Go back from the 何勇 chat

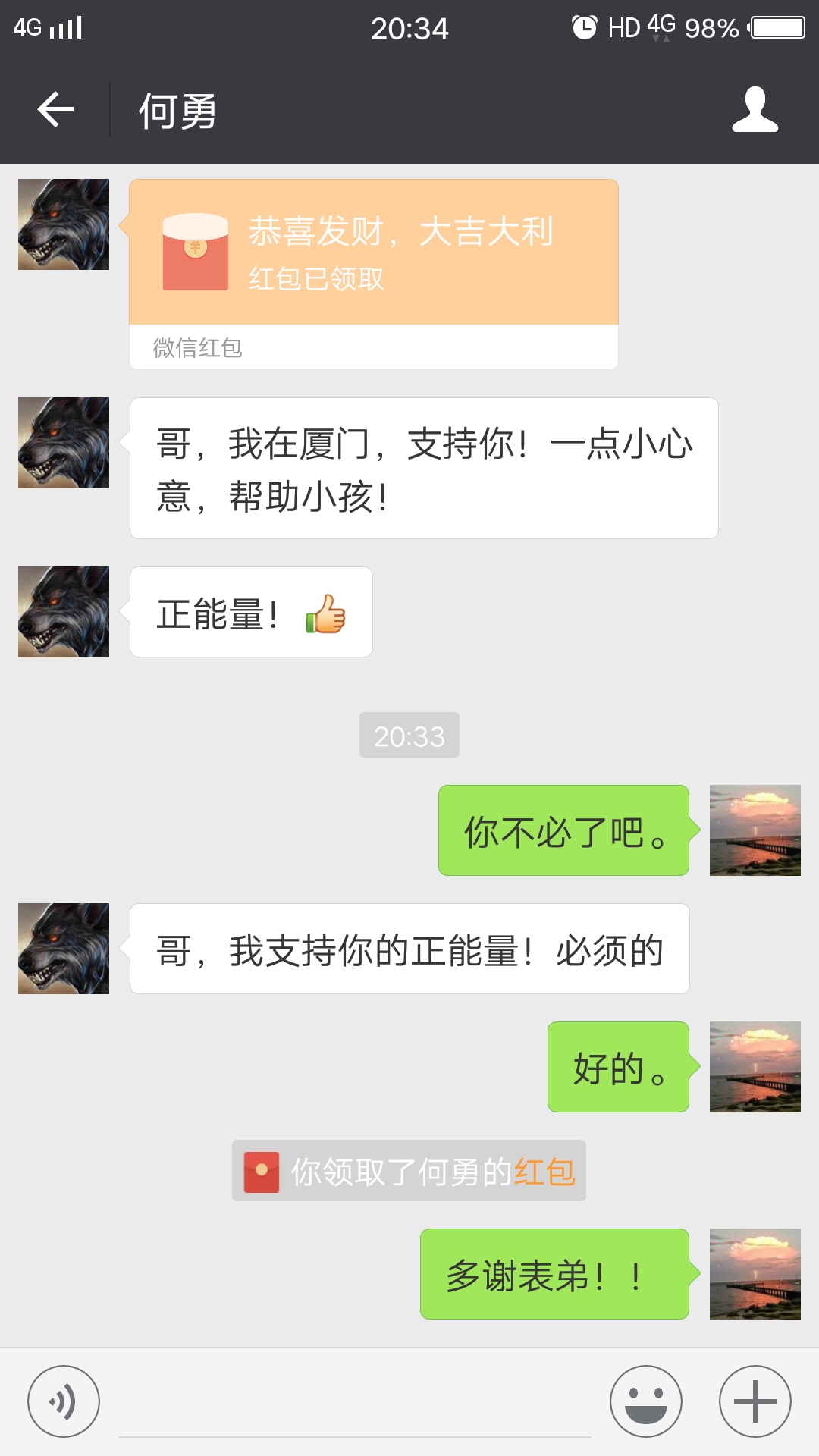(x=55, y=110)
